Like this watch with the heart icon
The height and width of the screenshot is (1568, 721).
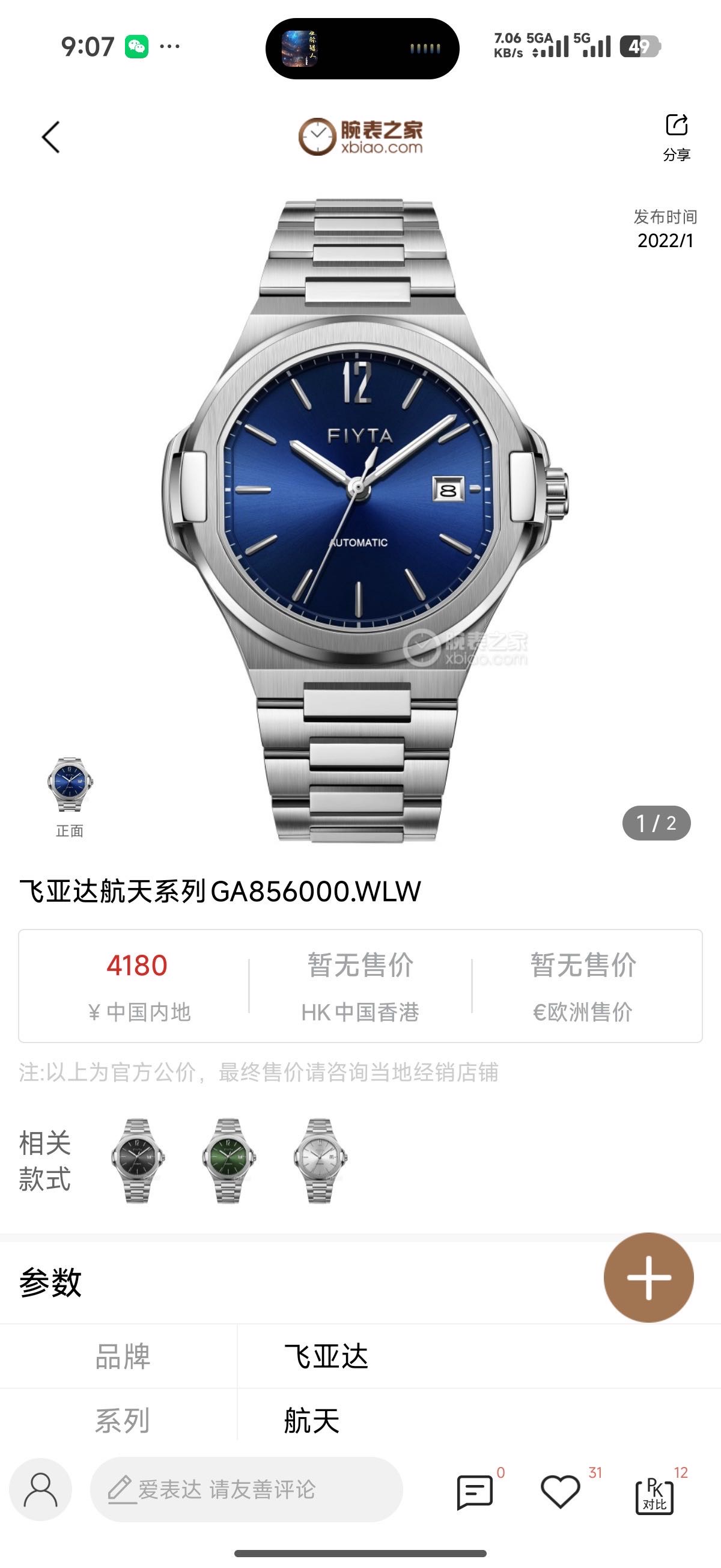pos(560,1491)
